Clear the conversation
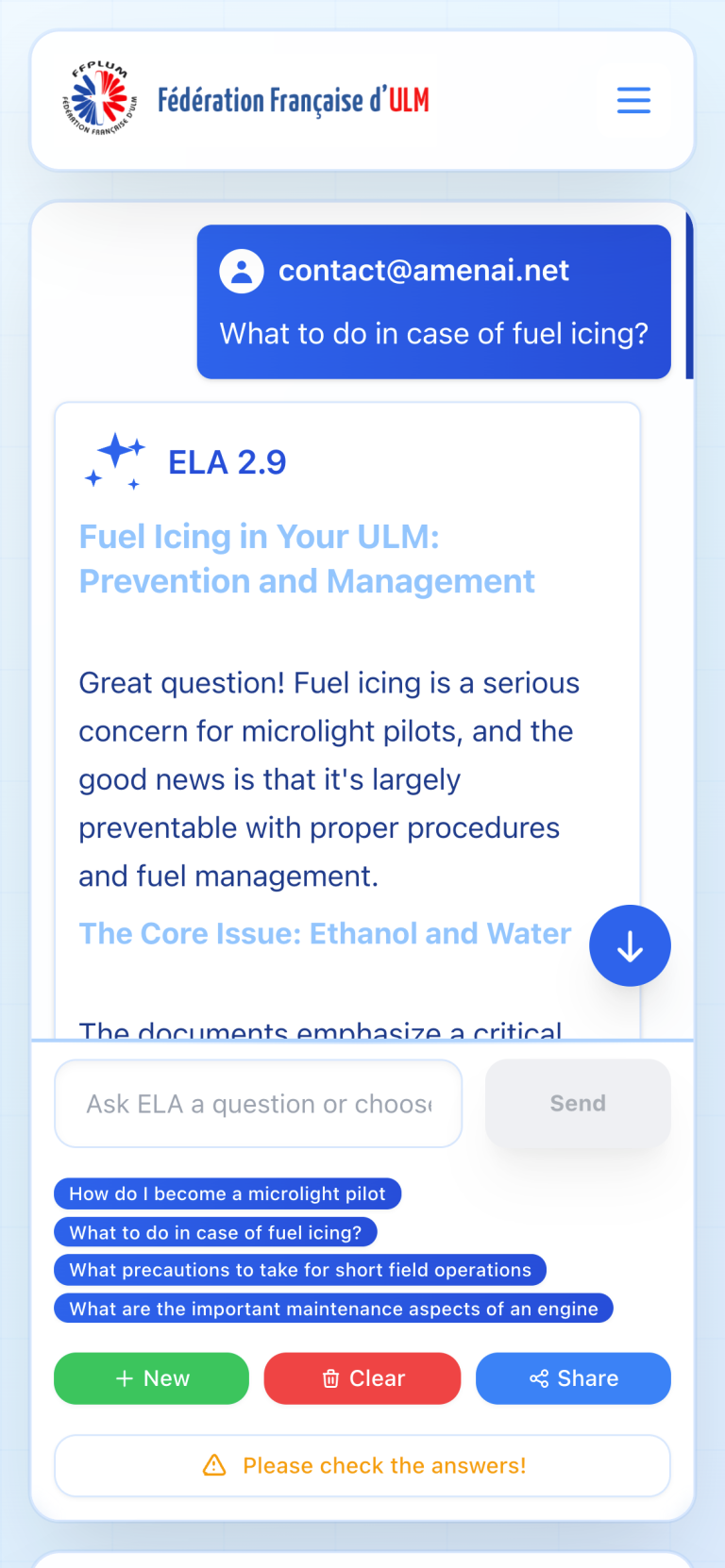 362,1378
